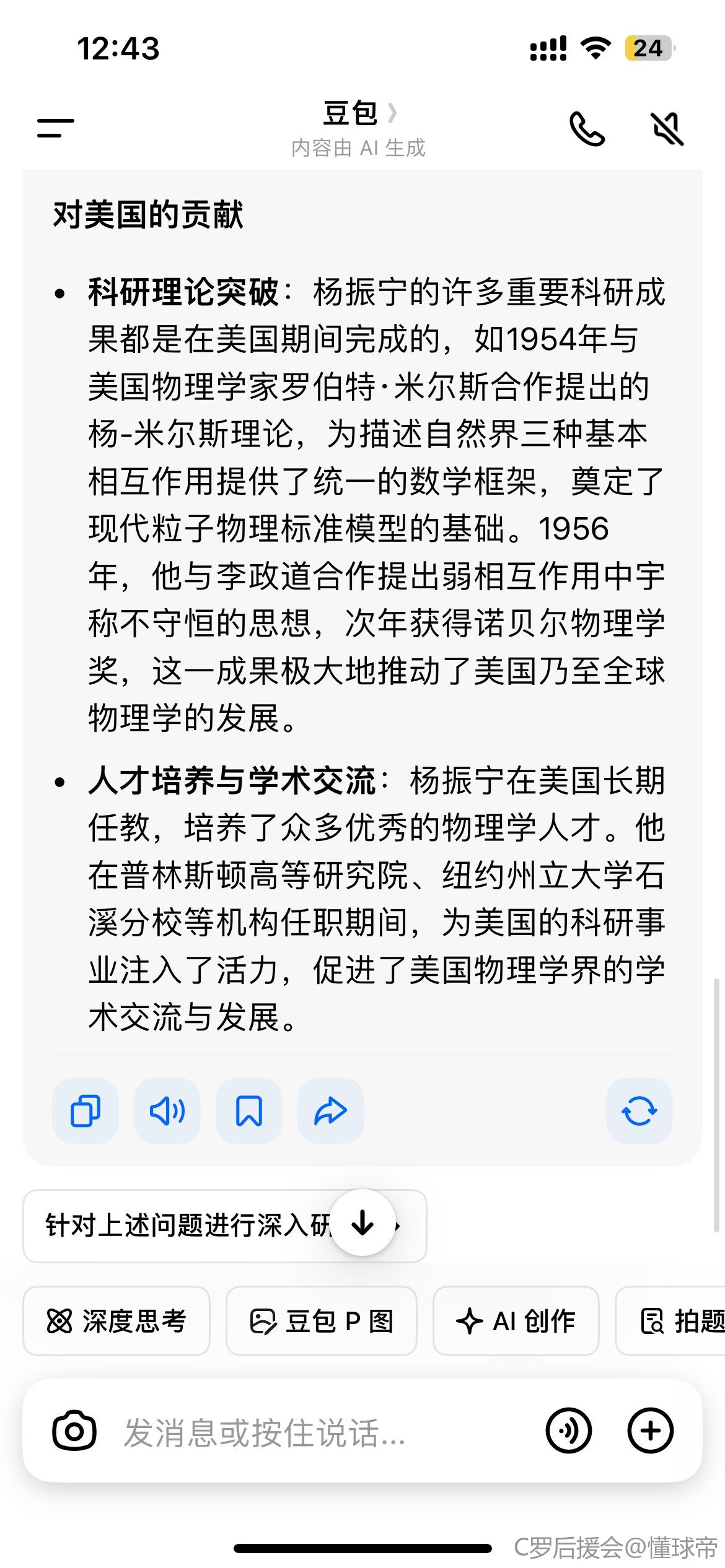Open the camera from the input bar
The height and width of the screenshot is (1568, 725).
(74, 1431)
